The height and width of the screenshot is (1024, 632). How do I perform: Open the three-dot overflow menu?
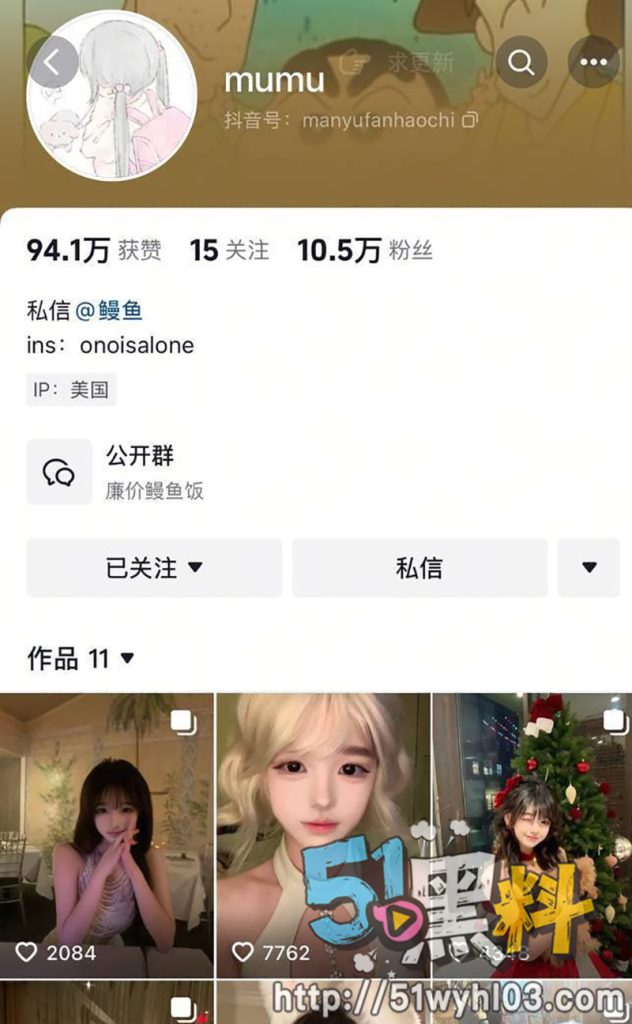[594, 62]
